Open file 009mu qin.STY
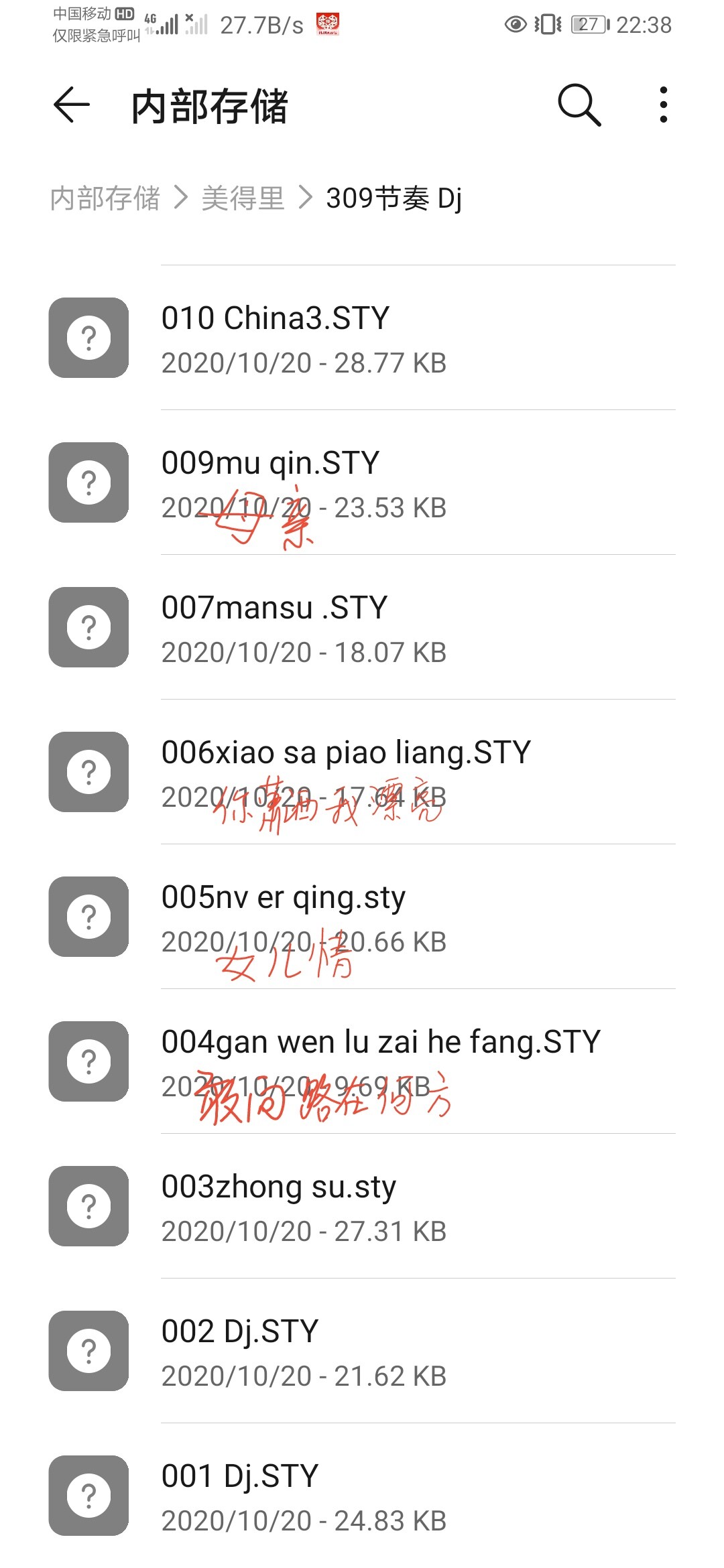This screenshot has height=1568, width=724. click(x=362, y=482)
